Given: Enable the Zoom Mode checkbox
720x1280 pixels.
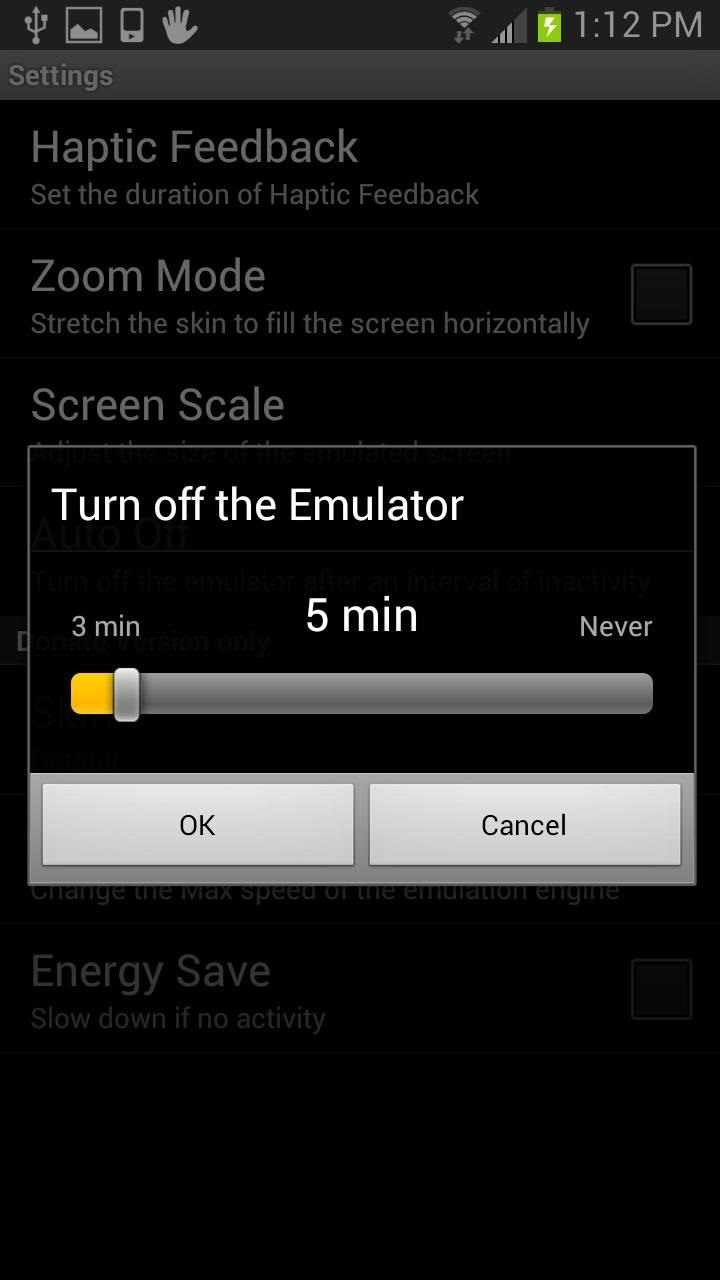Looking at the screenshot, I should coord(661,292).
